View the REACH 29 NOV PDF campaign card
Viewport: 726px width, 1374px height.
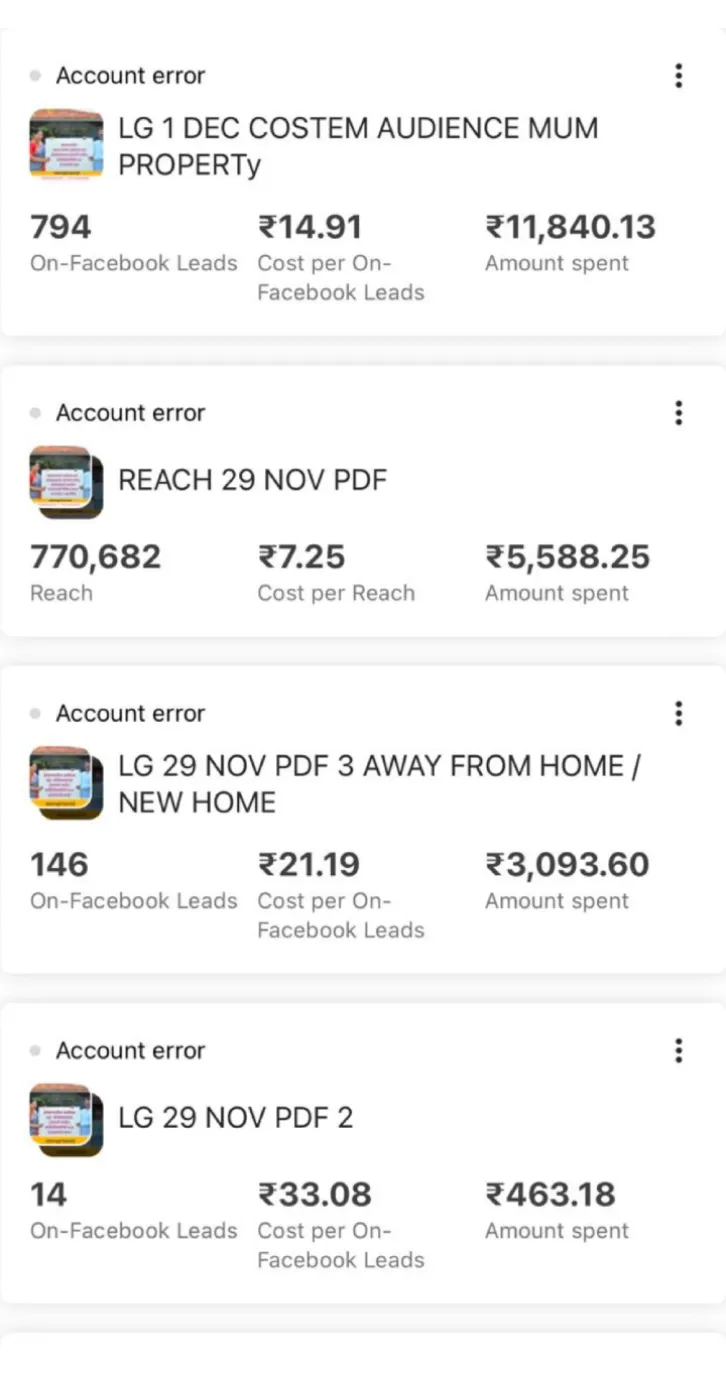pos(252,480)
